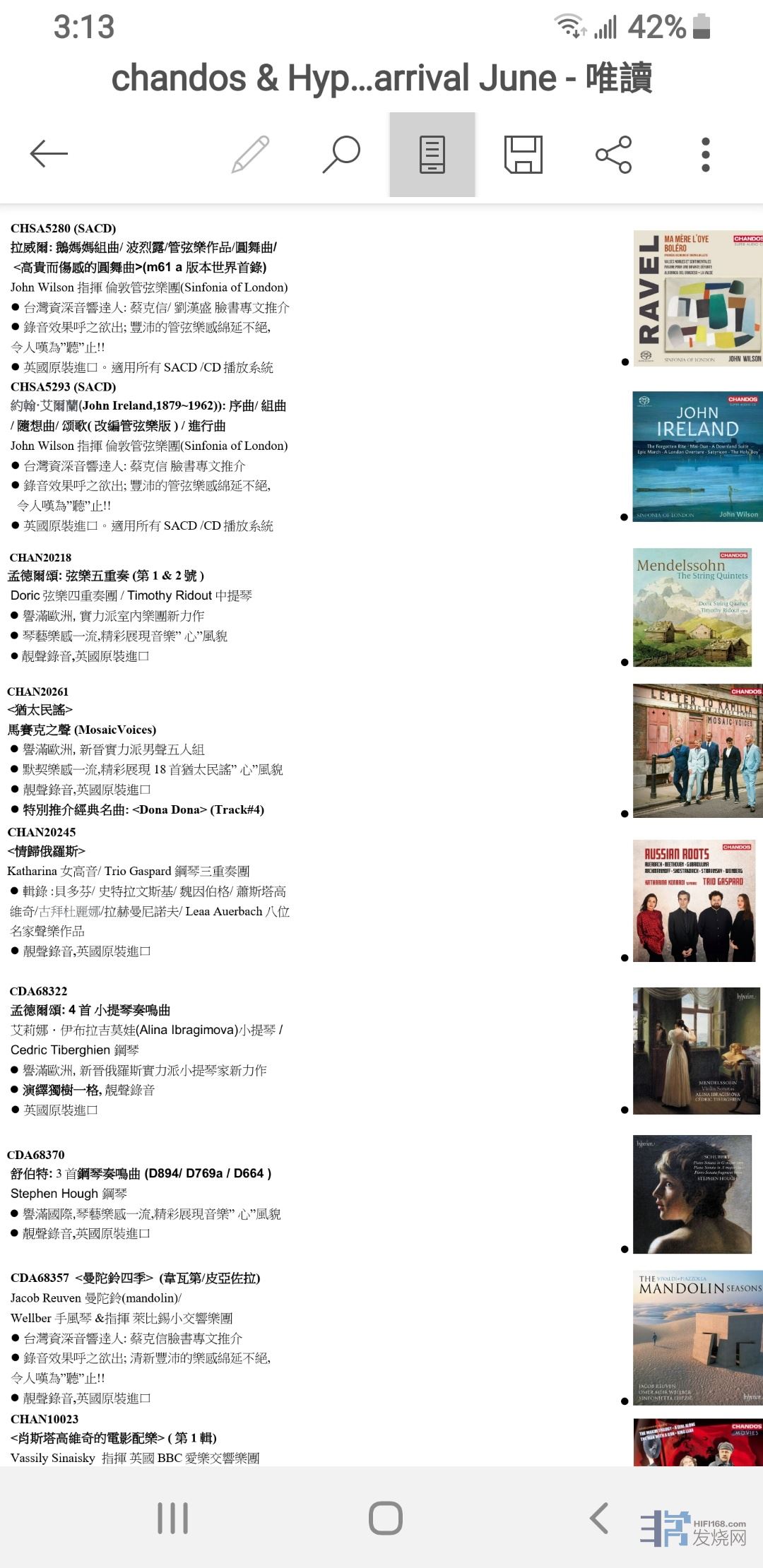This screenshot has height=1568, width=763.
Task: Enable editing with the pencil icon
Action: point(251,154)
